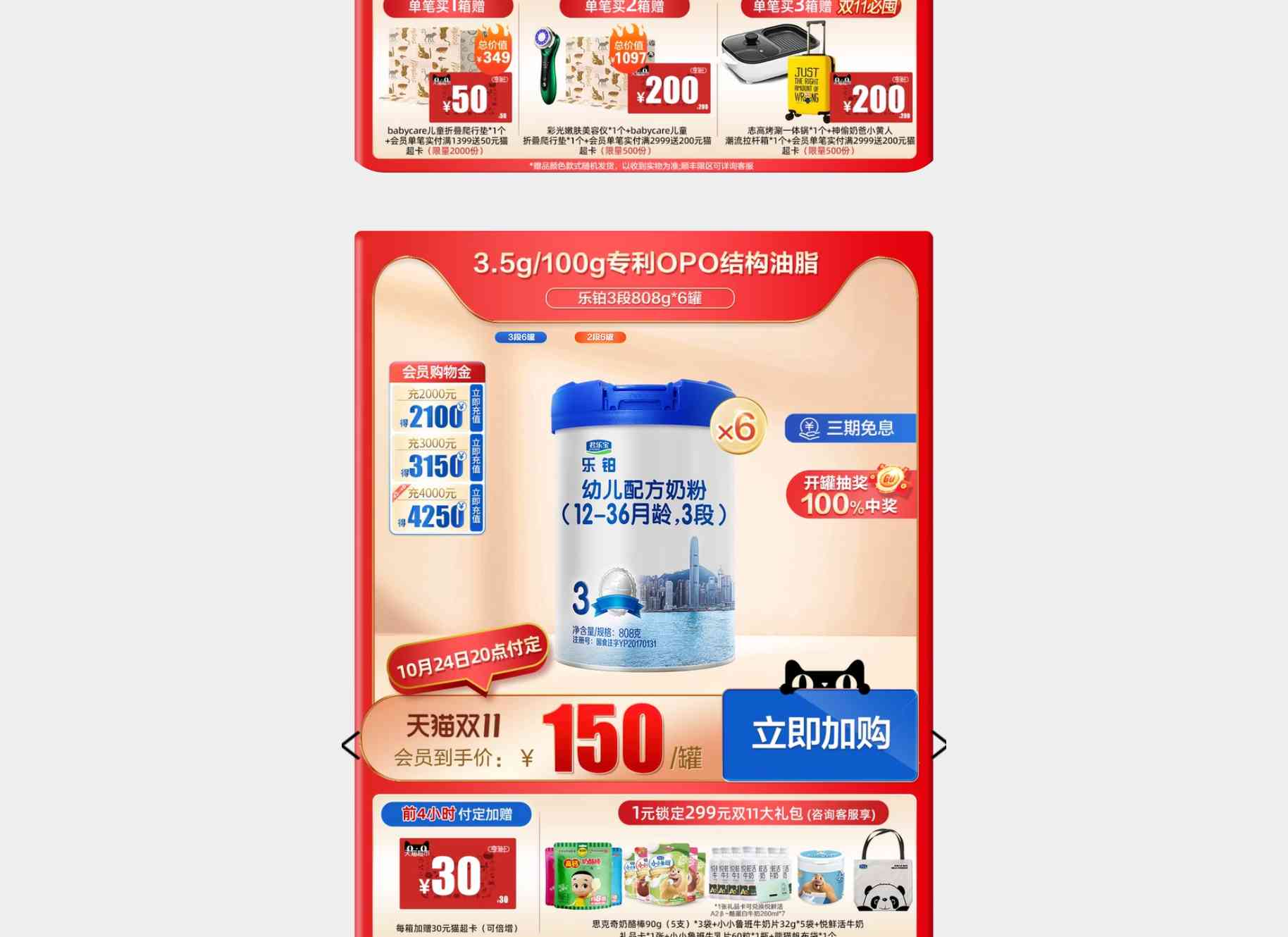This screenshot has width=1288, height=937.
Task: Recharge 4000元 to get 4250
Action: (x=476, y=508)
